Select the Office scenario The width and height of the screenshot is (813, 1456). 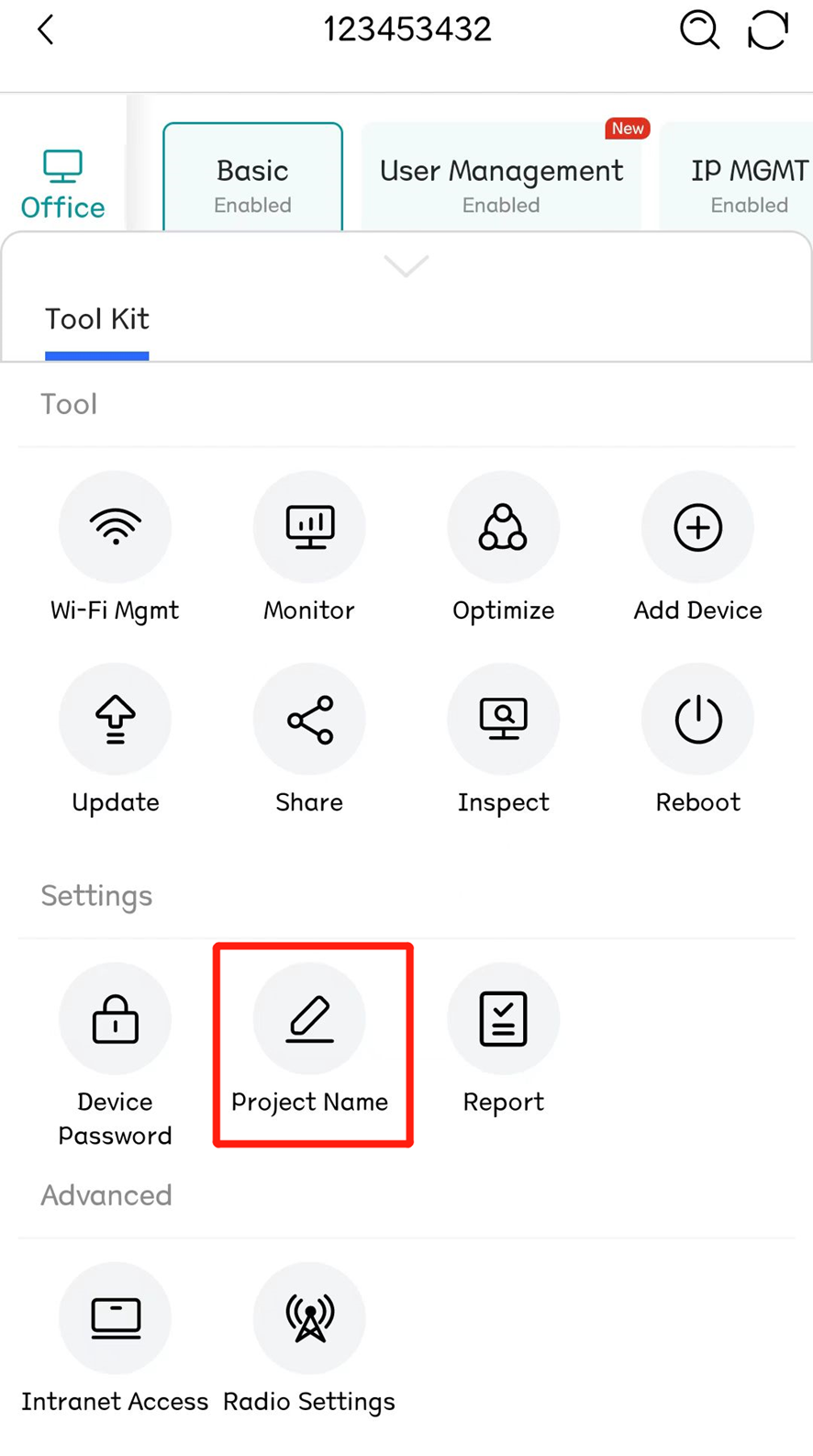click(62, 185)
